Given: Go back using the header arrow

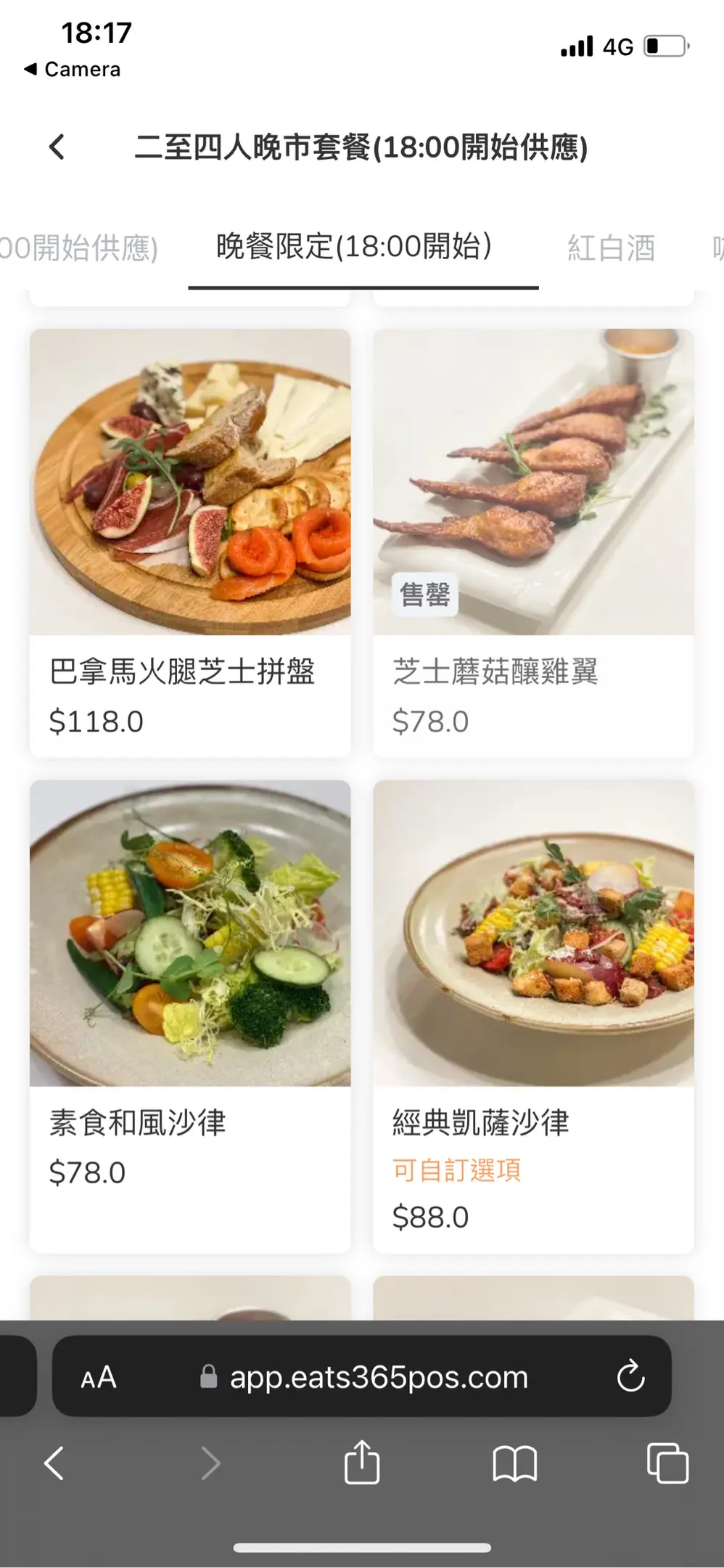Looking at the screenshot, I should [x=57, y=147].
